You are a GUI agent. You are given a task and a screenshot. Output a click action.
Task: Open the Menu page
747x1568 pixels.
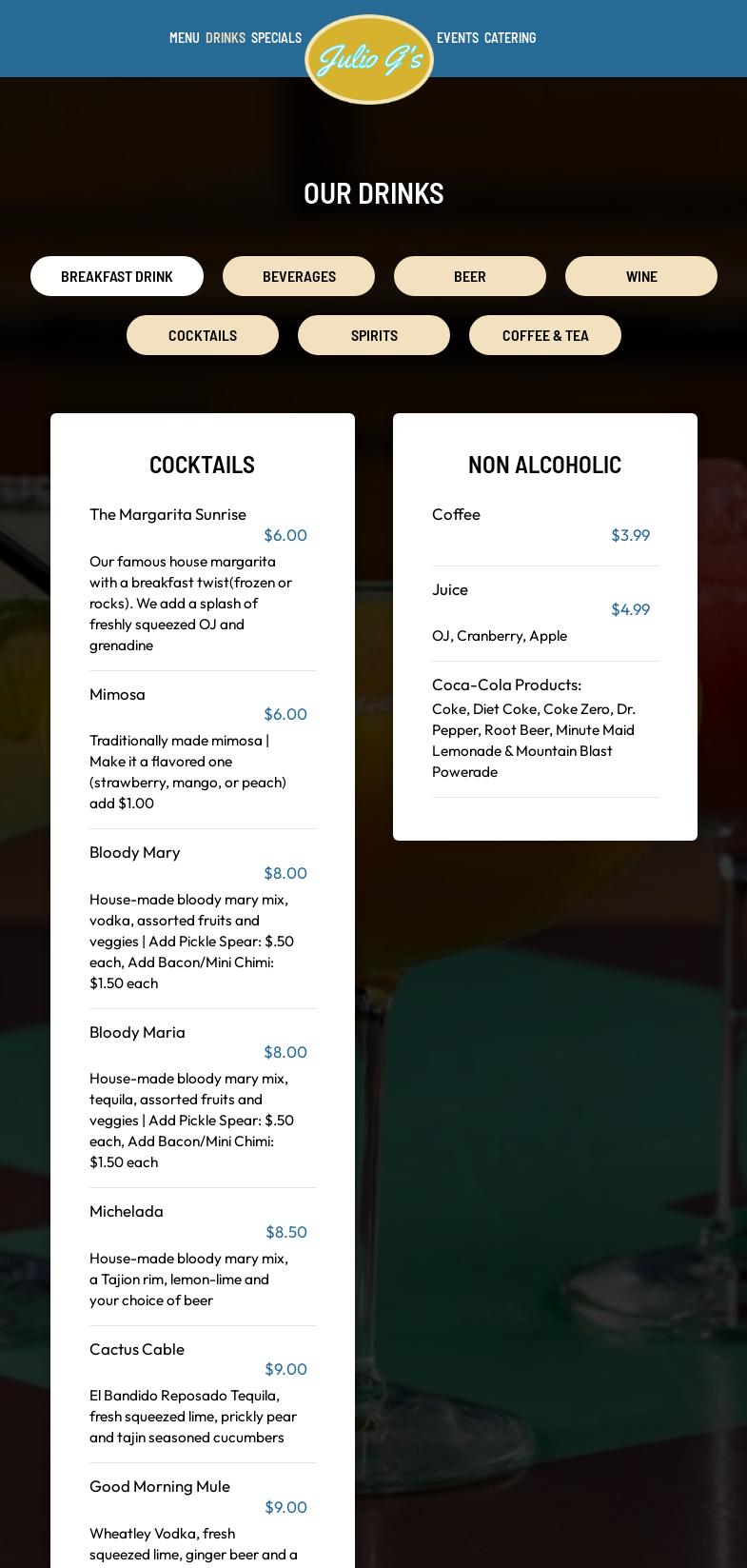pyautogui.click(x=184, y=38)
